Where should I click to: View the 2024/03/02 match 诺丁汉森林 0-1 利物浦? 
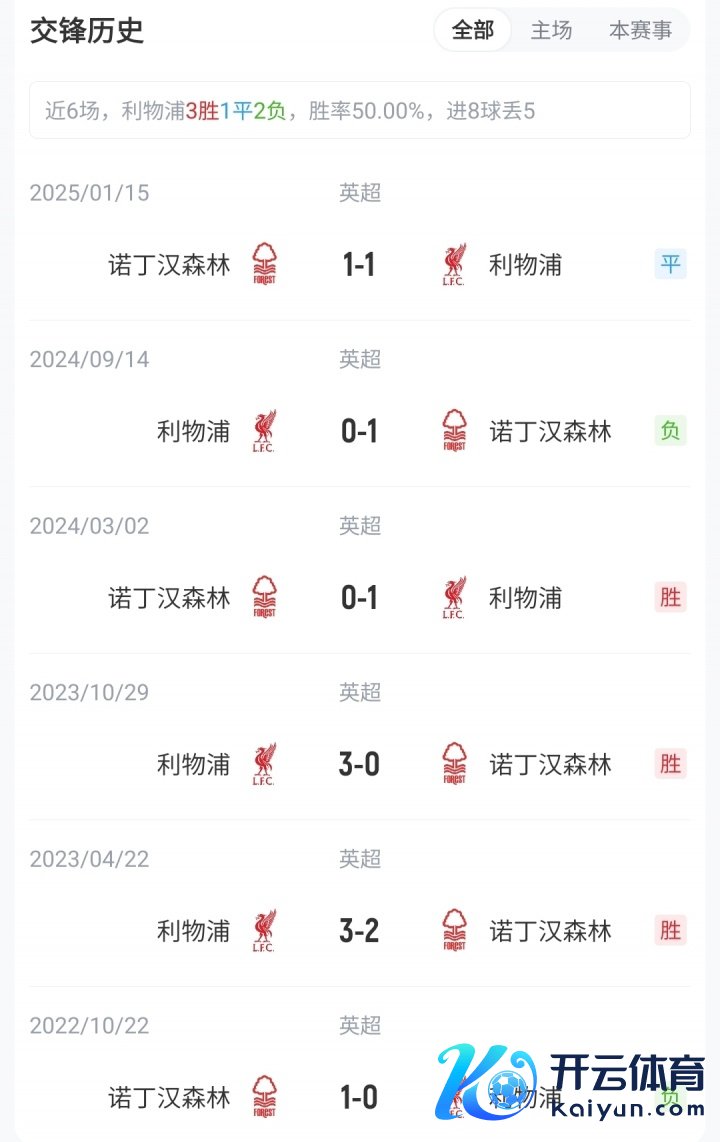point(358,598)
